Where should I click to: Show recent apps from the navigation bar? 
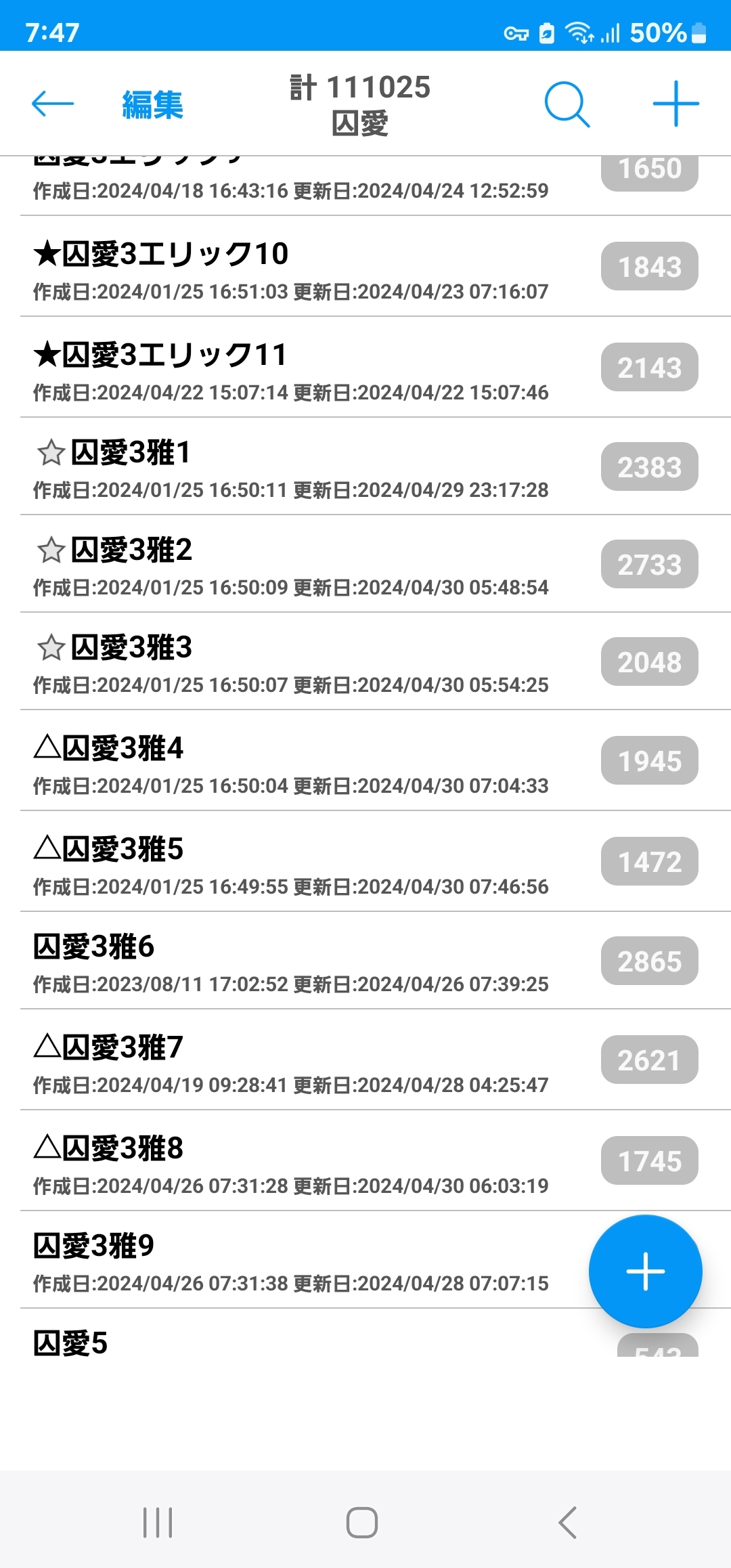click(158, 1523)
